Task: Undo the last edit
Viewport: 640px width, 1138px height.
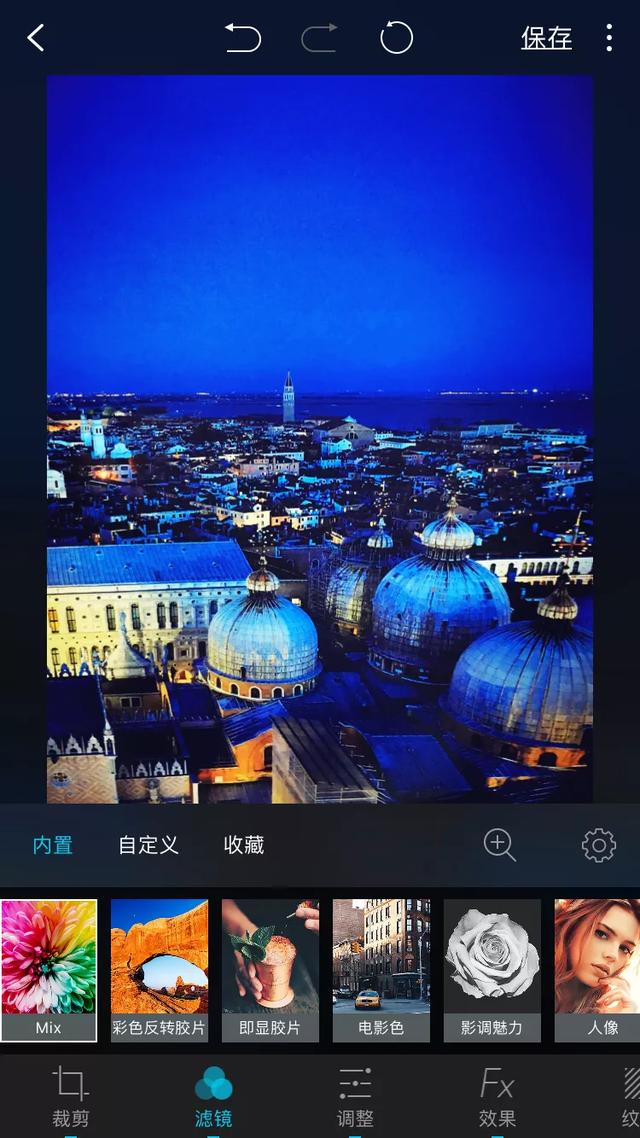Action: [x=243, y=38]
